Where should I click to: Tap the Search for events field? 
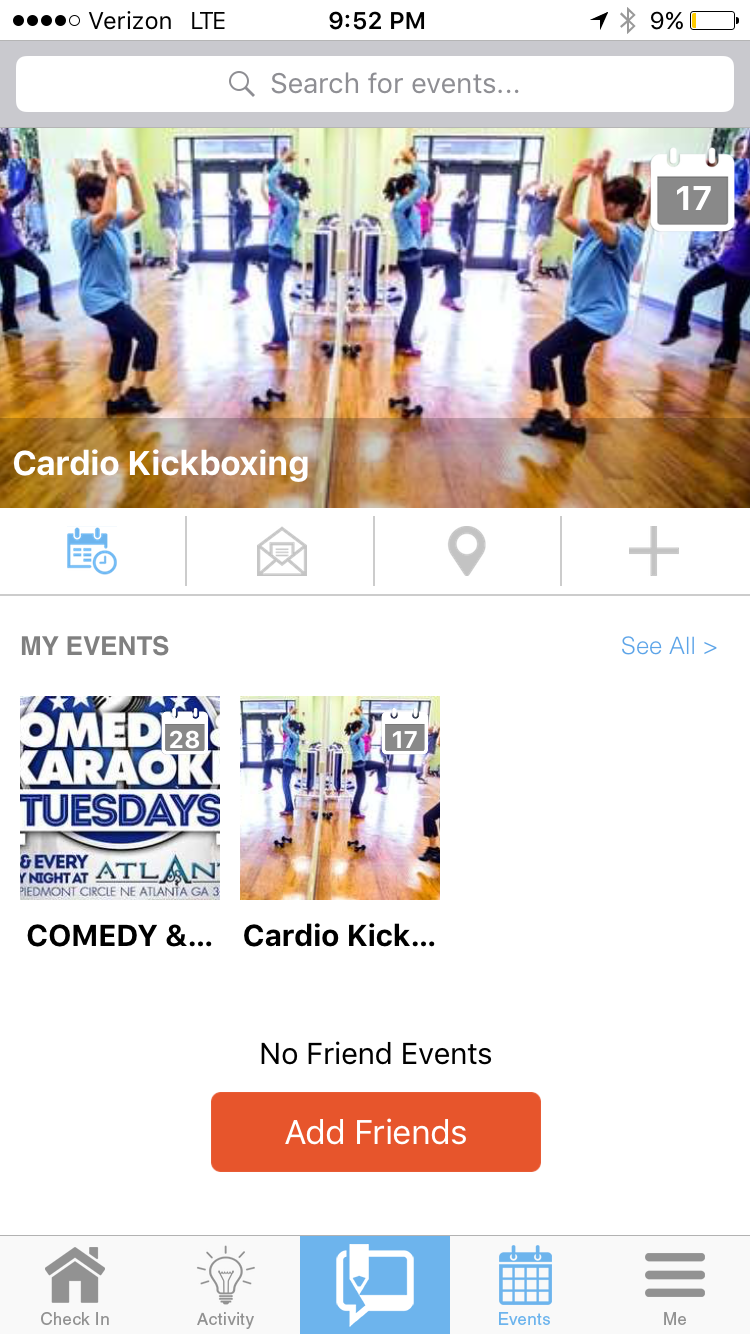pyautogui.click(x=375, y=84)
